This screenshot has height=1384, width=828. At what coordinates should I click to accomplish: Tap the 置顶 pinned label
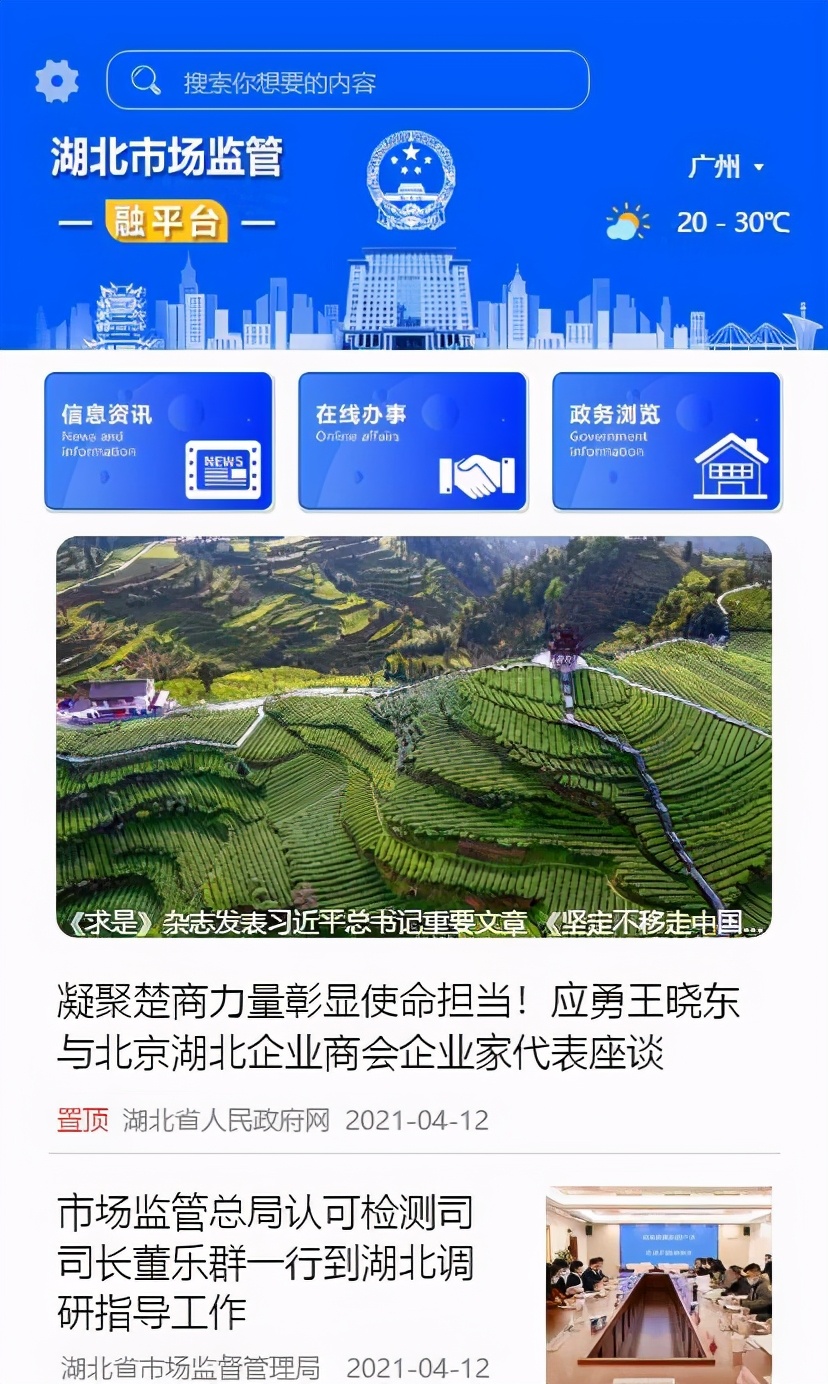click(83, 1121)
